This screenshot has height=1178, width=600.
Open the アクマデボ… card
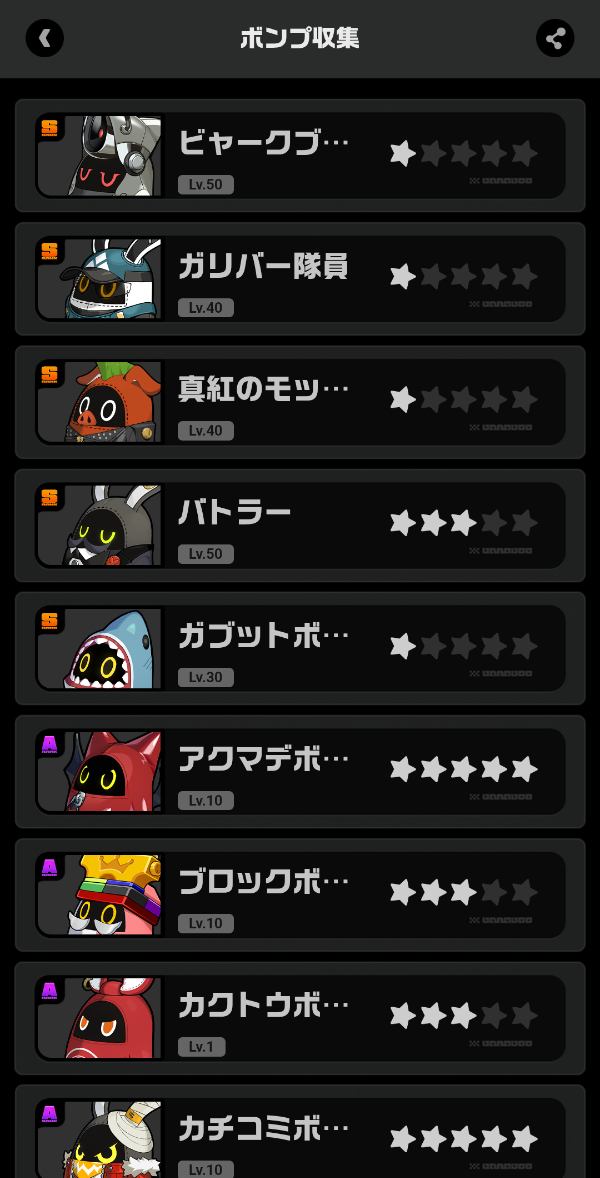[300, 770]
